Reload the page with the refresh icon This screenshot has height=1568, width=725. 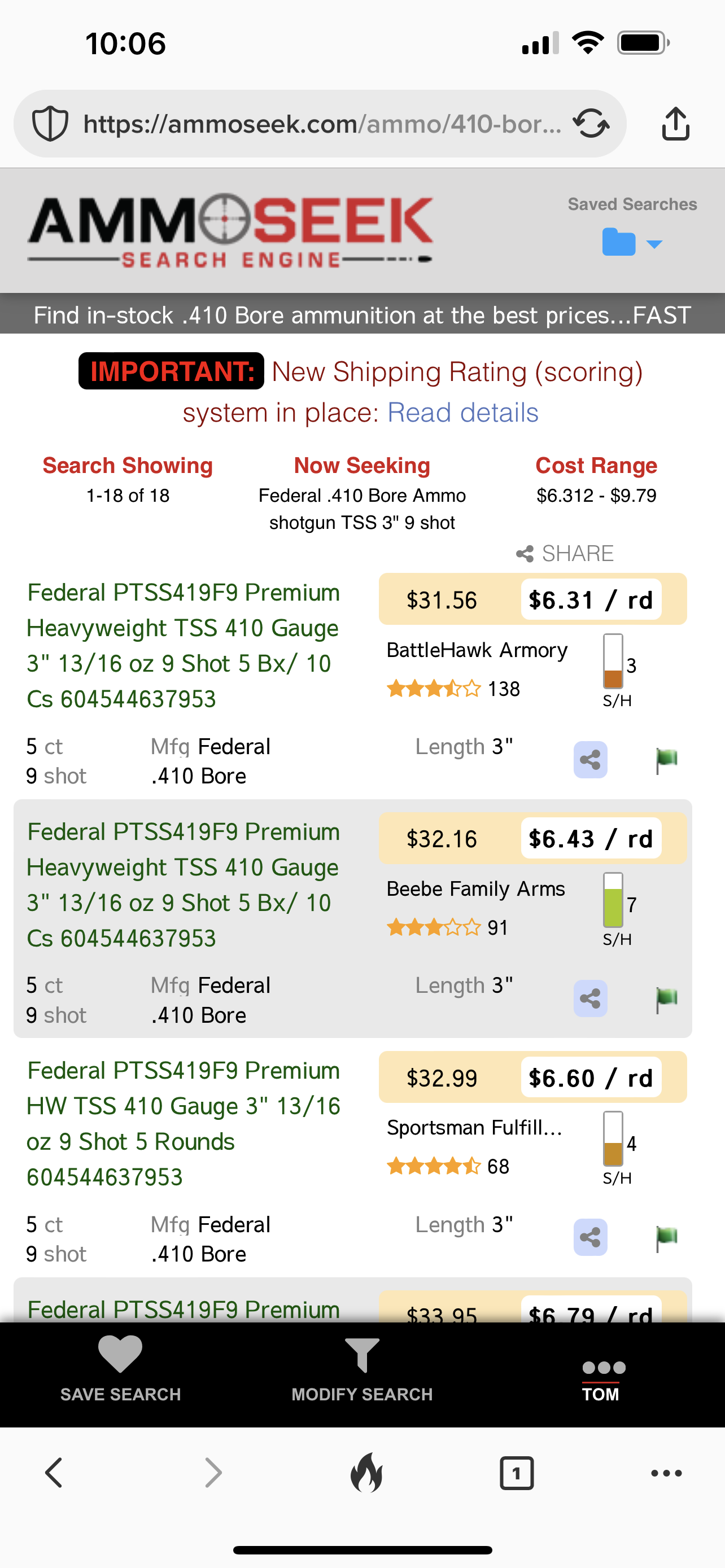591,124
